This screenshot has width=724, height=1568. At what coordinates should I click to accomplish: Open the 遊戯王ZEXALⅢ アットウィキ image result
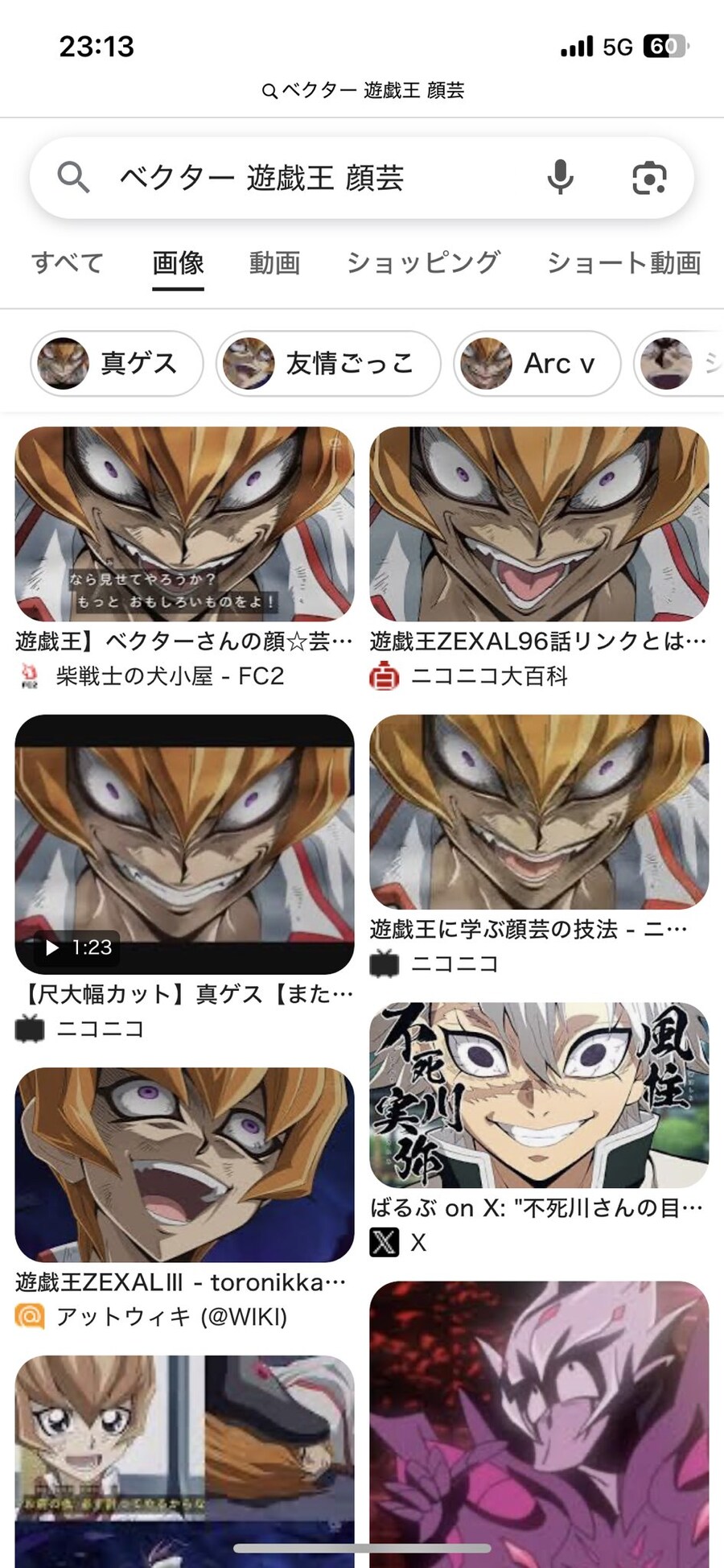pyautogui.click(x=184, y=1164)
